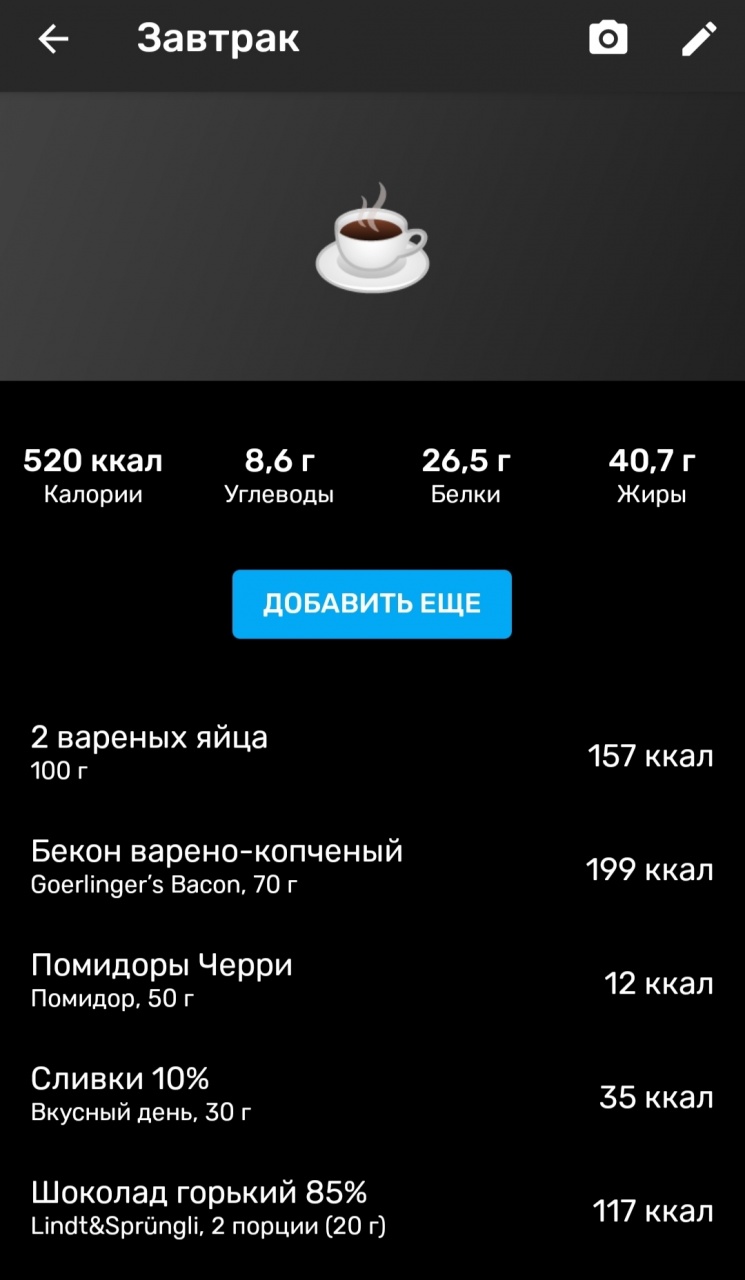Edit the breakfast with the pencil icon
This screenshot has width=745, height=1280.
pyautogui.click(x=699, y=39)
